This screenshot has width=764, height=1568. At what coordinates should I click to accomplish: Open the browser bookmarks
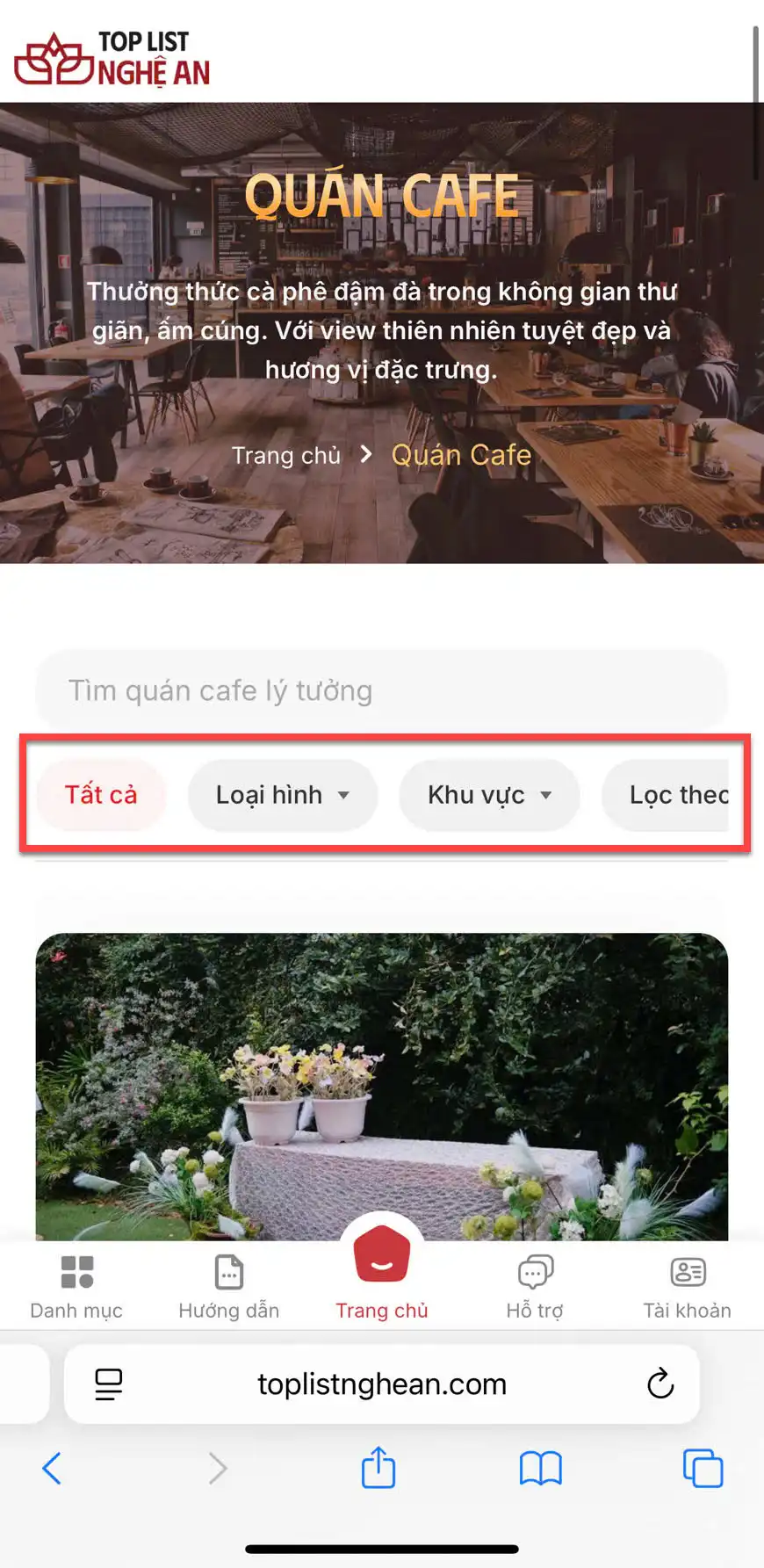[541, 1468]
